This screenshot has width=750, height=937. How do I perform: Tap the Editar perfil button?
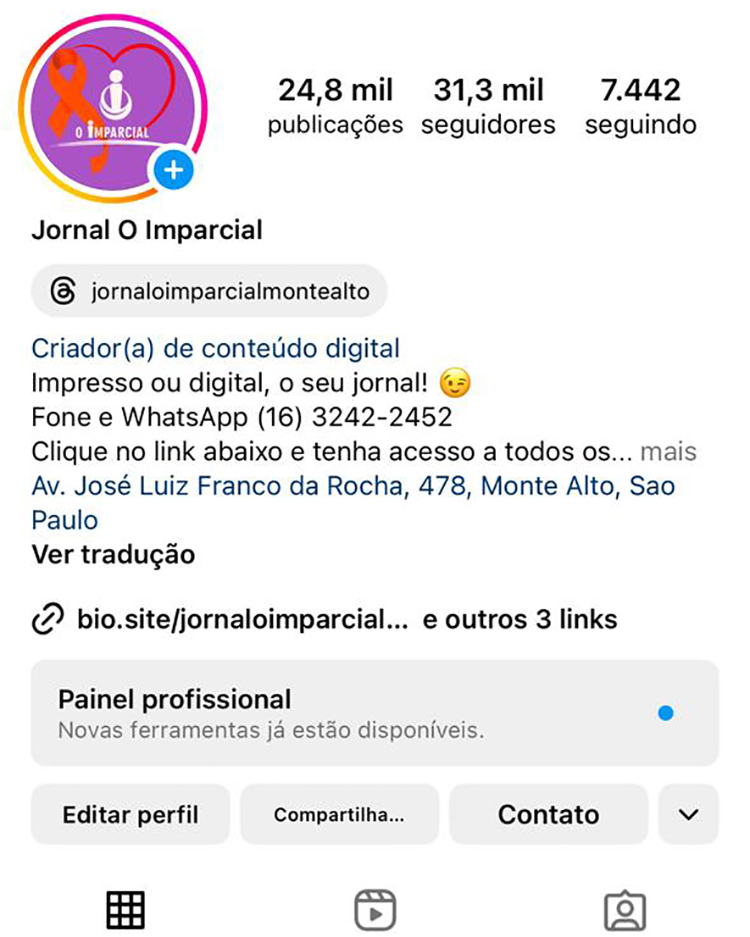[130, 814]
